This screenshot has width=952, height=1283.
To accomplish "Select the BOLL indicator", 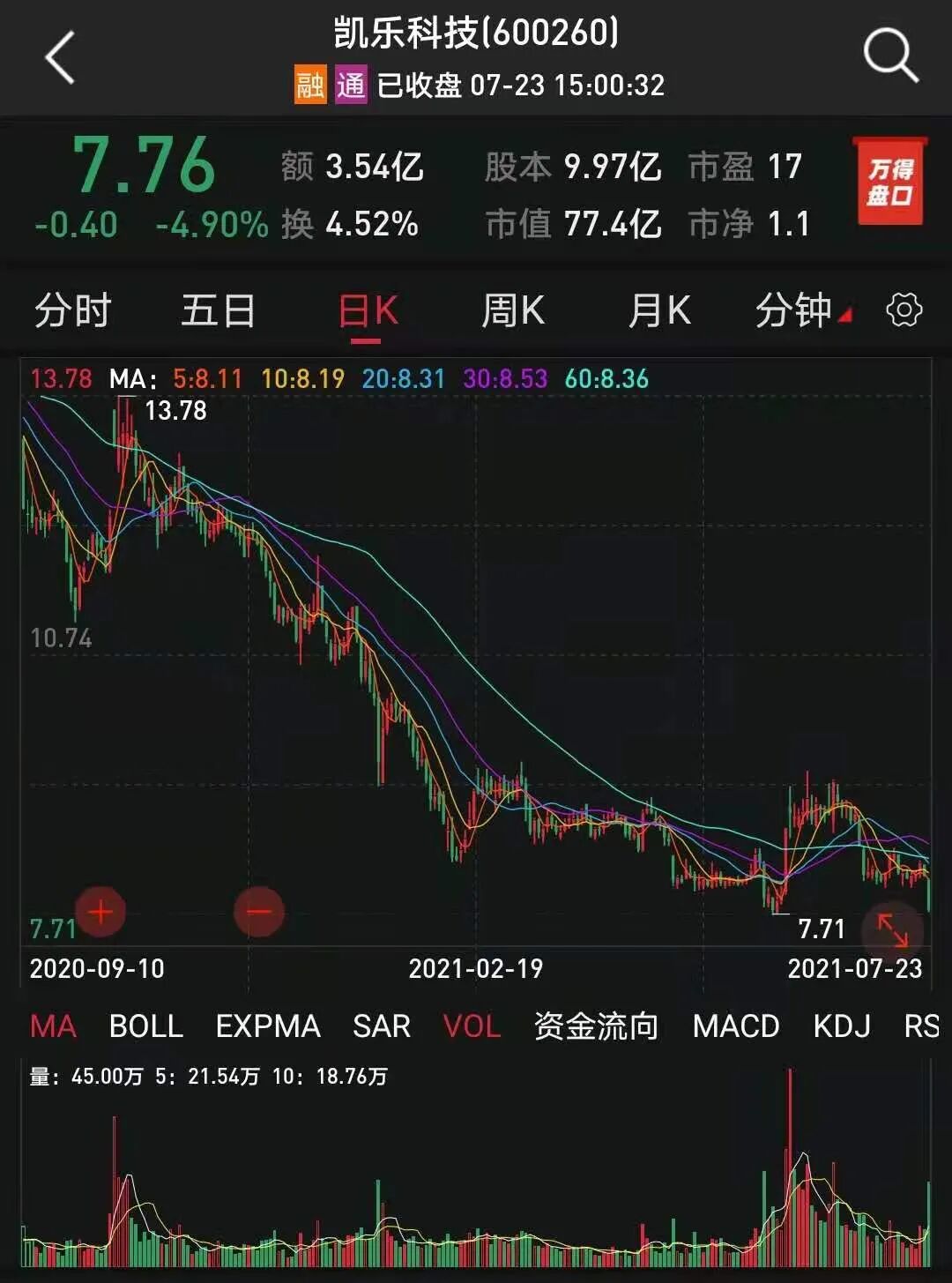I will (x=146, y=1026).
